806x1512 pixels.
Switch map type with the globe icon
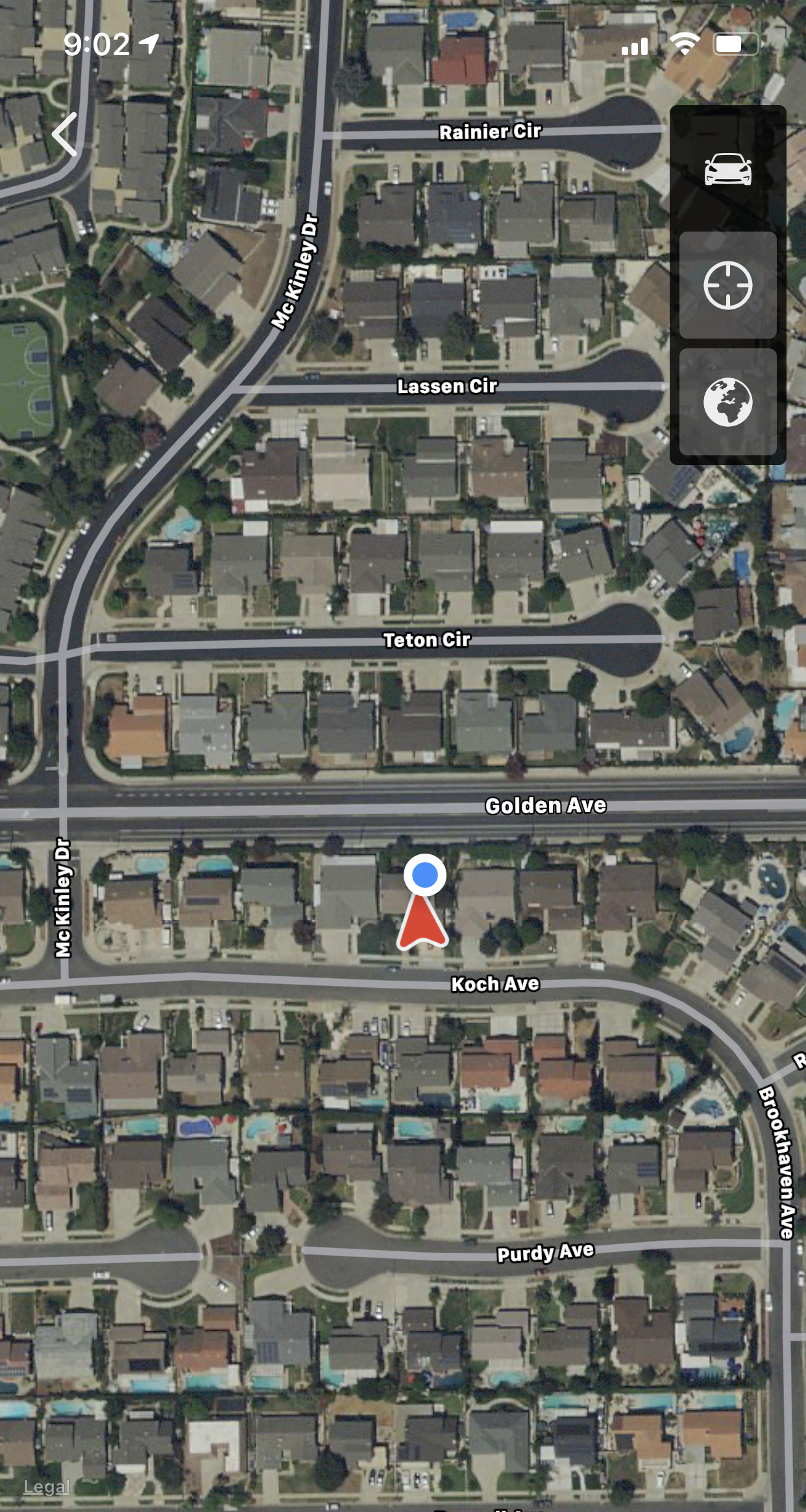tap(727, 402)
